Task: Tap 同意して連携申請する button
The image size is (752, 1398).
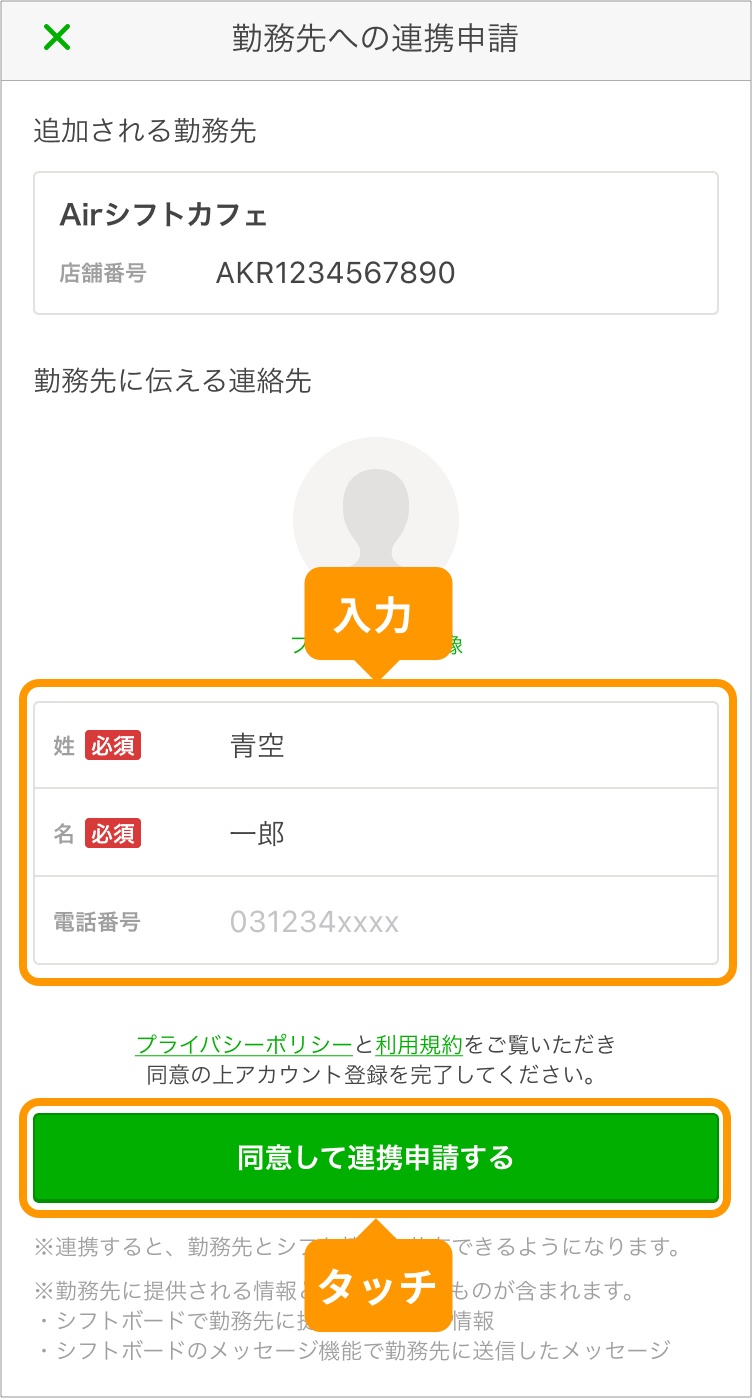Action: point(376,1158)
